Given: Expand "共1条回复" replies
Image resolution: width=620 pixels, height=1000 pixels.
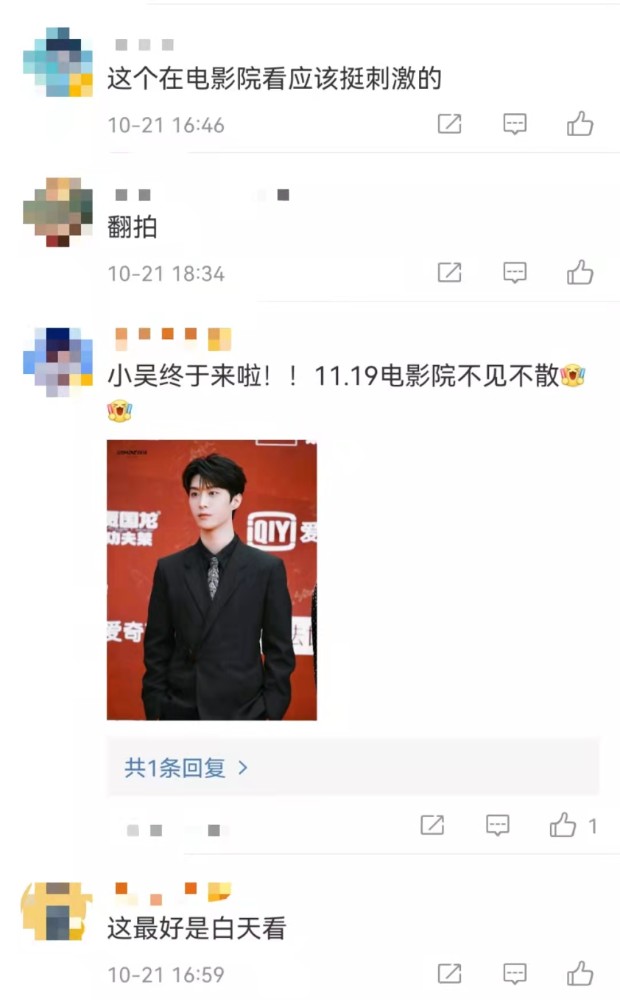Looking at the screenshot, I should coord(186,768).
